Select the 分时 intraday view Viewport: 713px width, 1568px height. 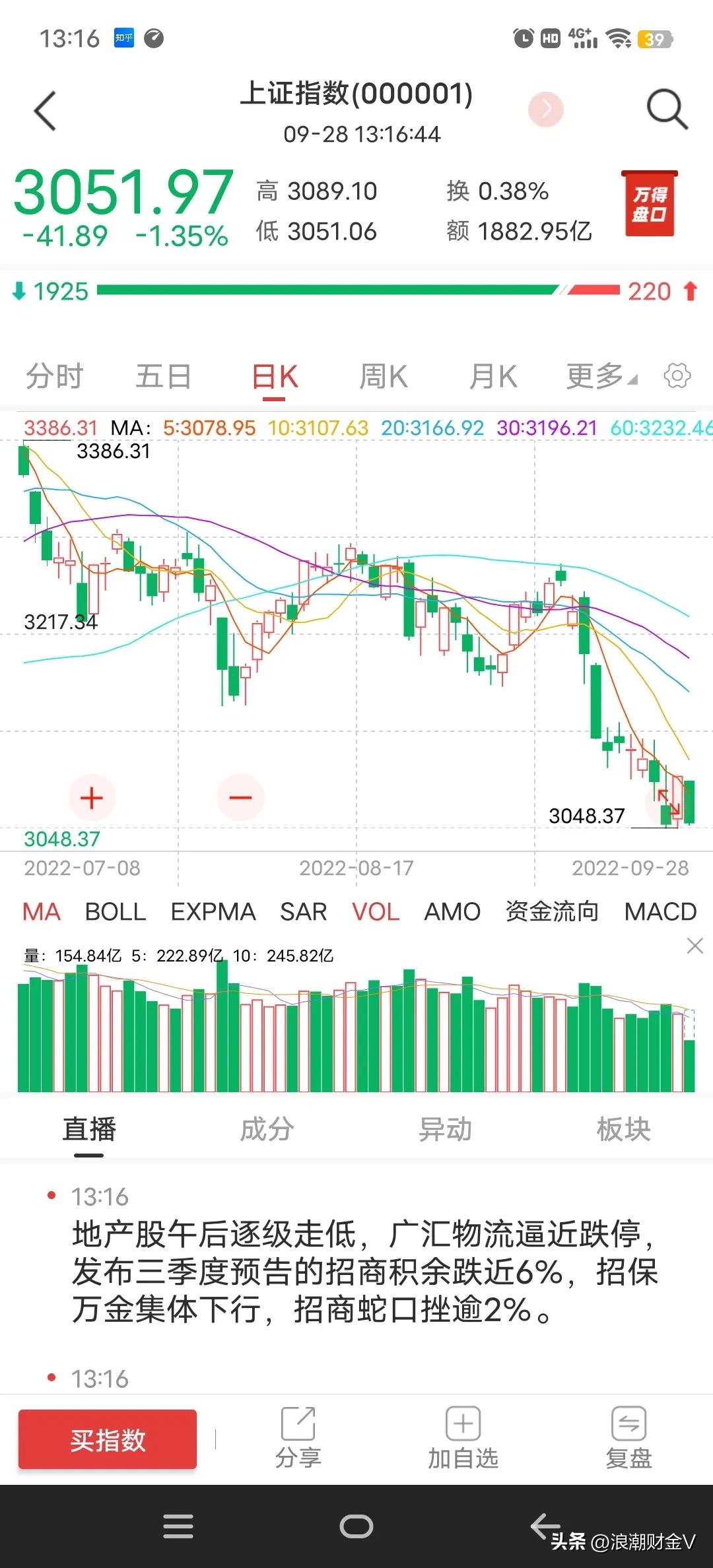[x=54, y=376]
